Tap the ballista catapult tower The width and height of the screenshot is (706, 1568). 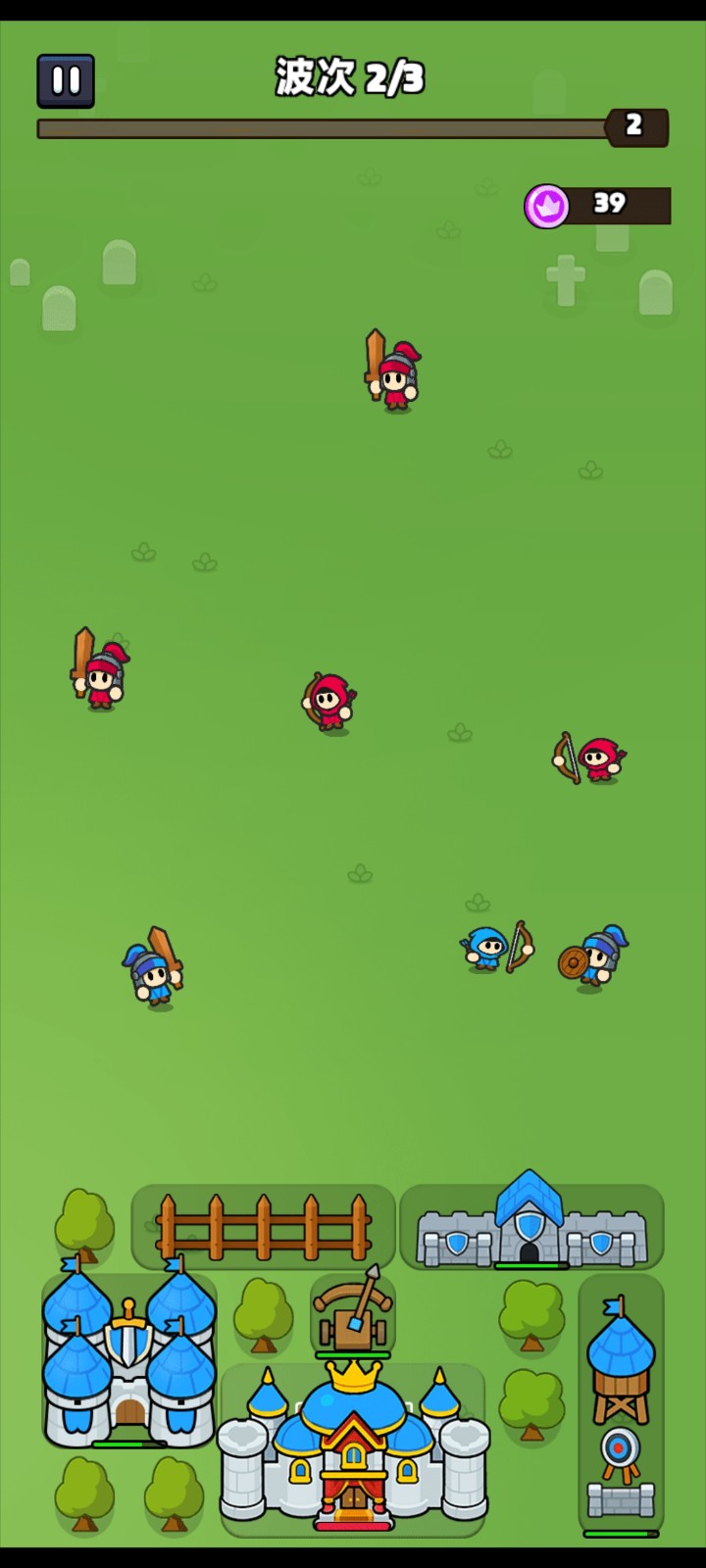click(353, 1313)
